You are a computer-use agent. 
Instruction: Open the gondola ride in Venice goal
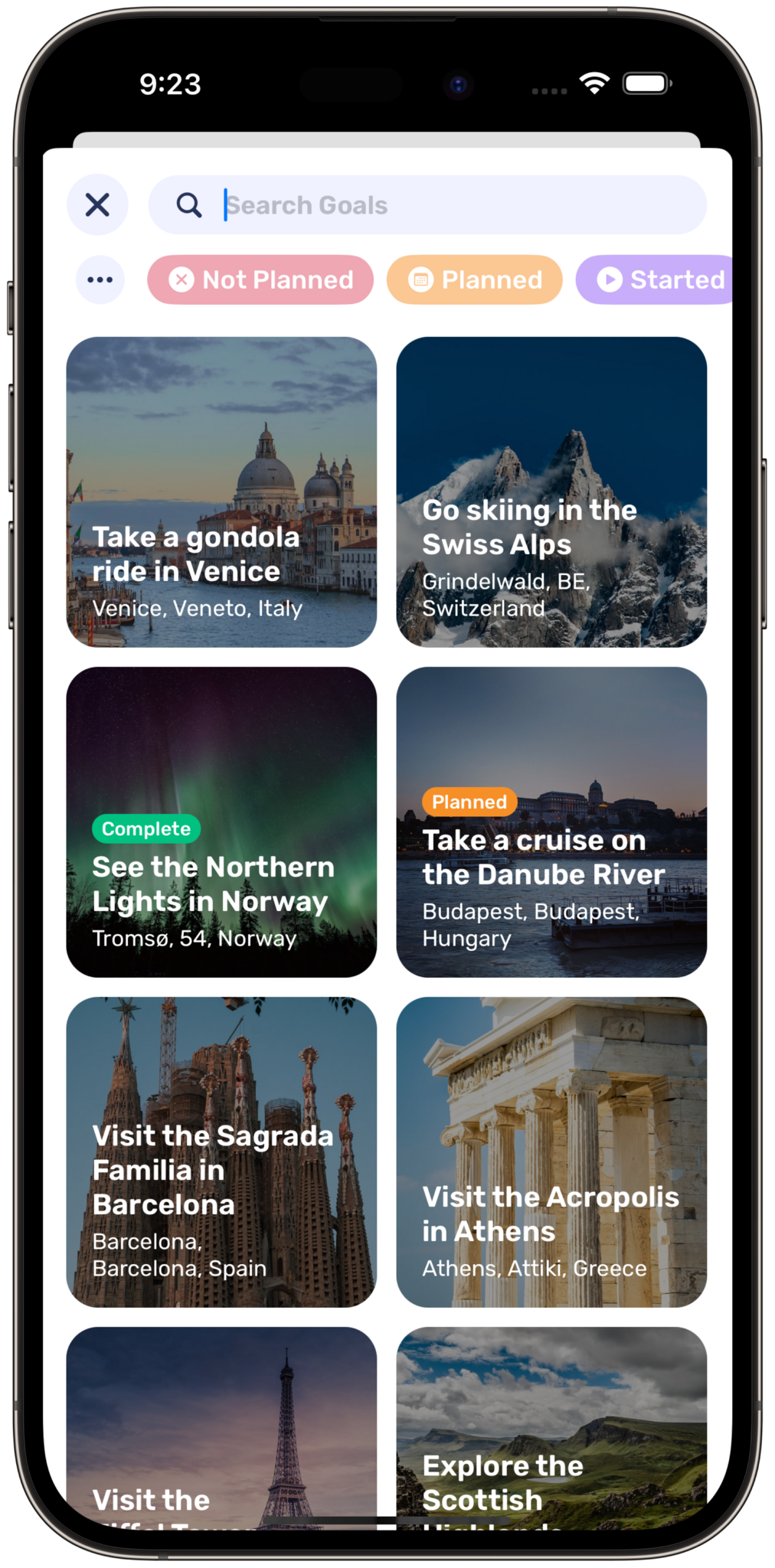221,492
